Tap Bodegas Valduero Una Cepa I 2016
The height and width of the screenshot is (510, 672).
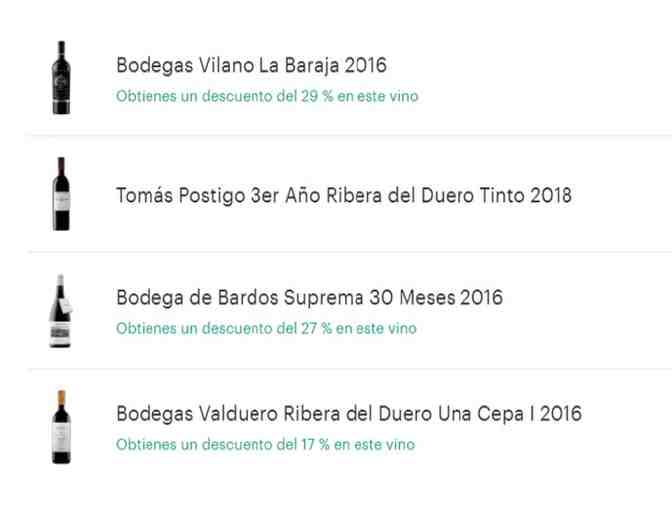[349, 414]
